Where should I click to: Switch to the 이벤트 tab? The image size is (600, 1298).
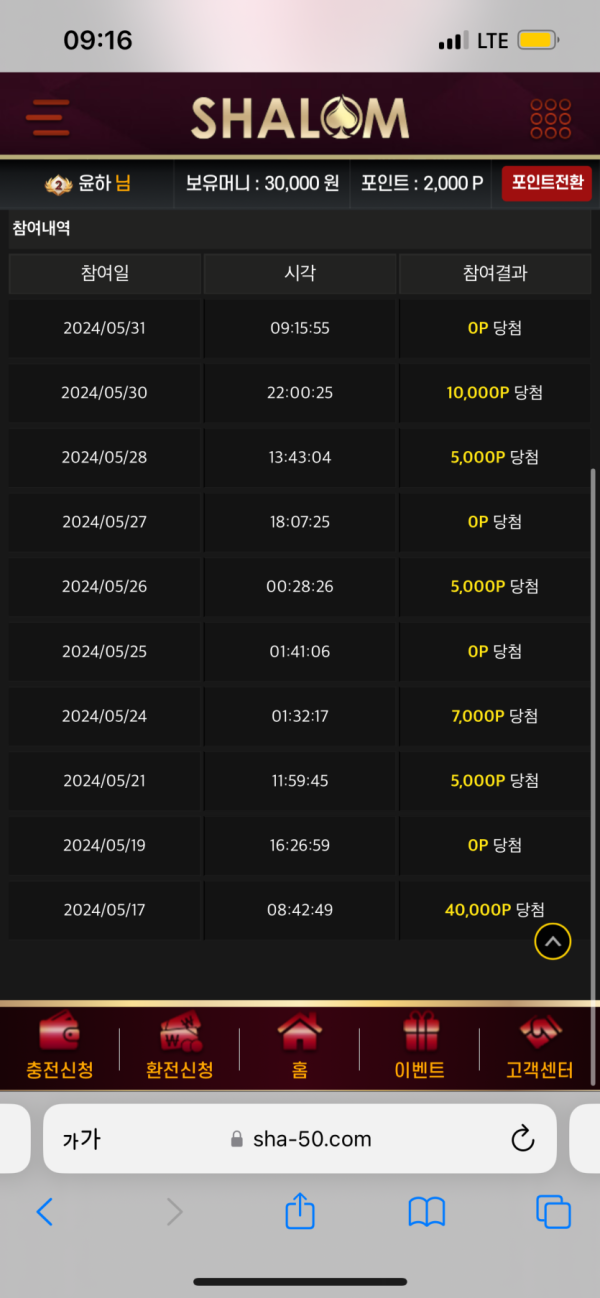tap(420, 1047)
